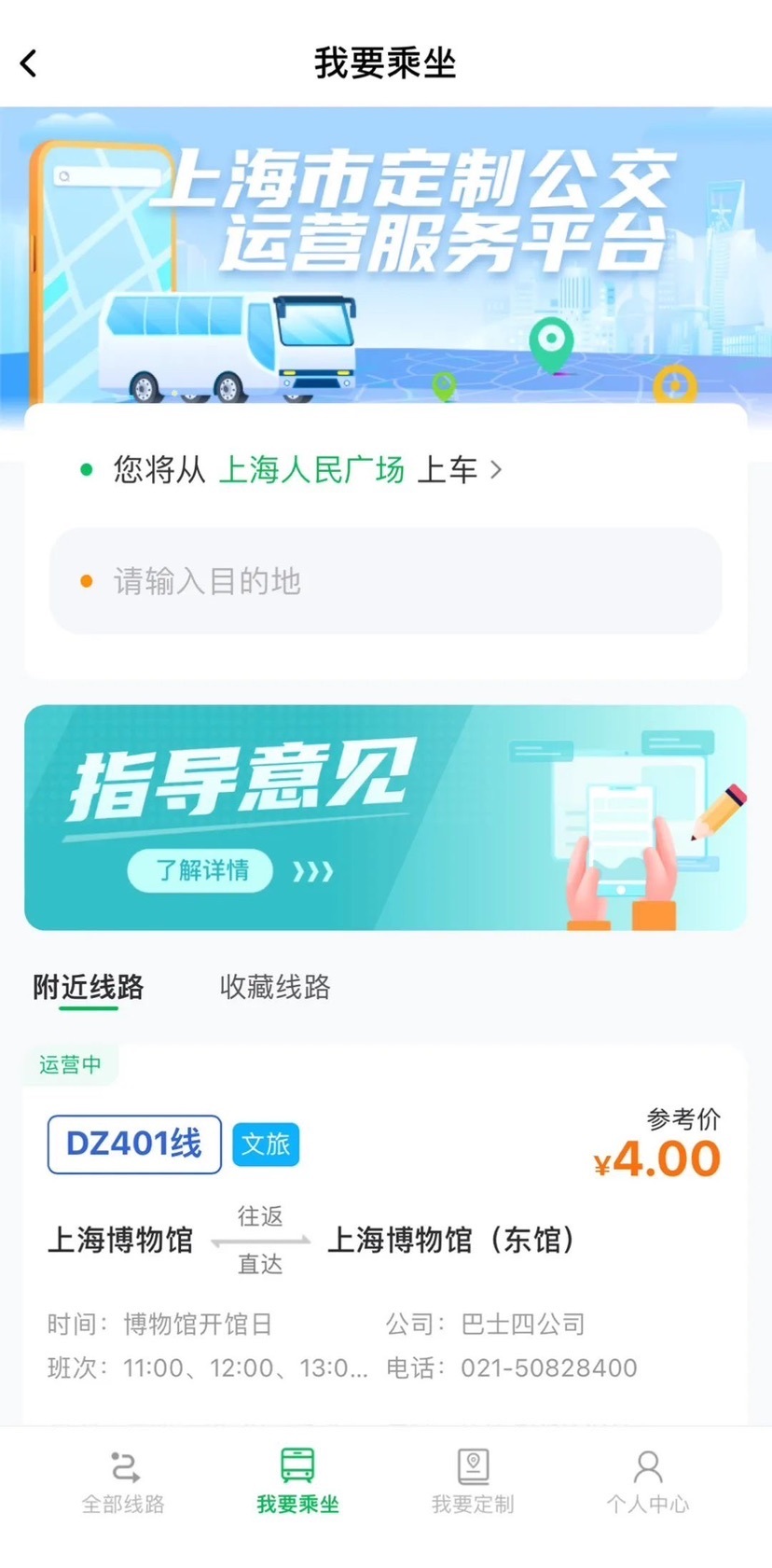
Task: Open 了解详情 on the 指导意见 banner
Action: 200,870
